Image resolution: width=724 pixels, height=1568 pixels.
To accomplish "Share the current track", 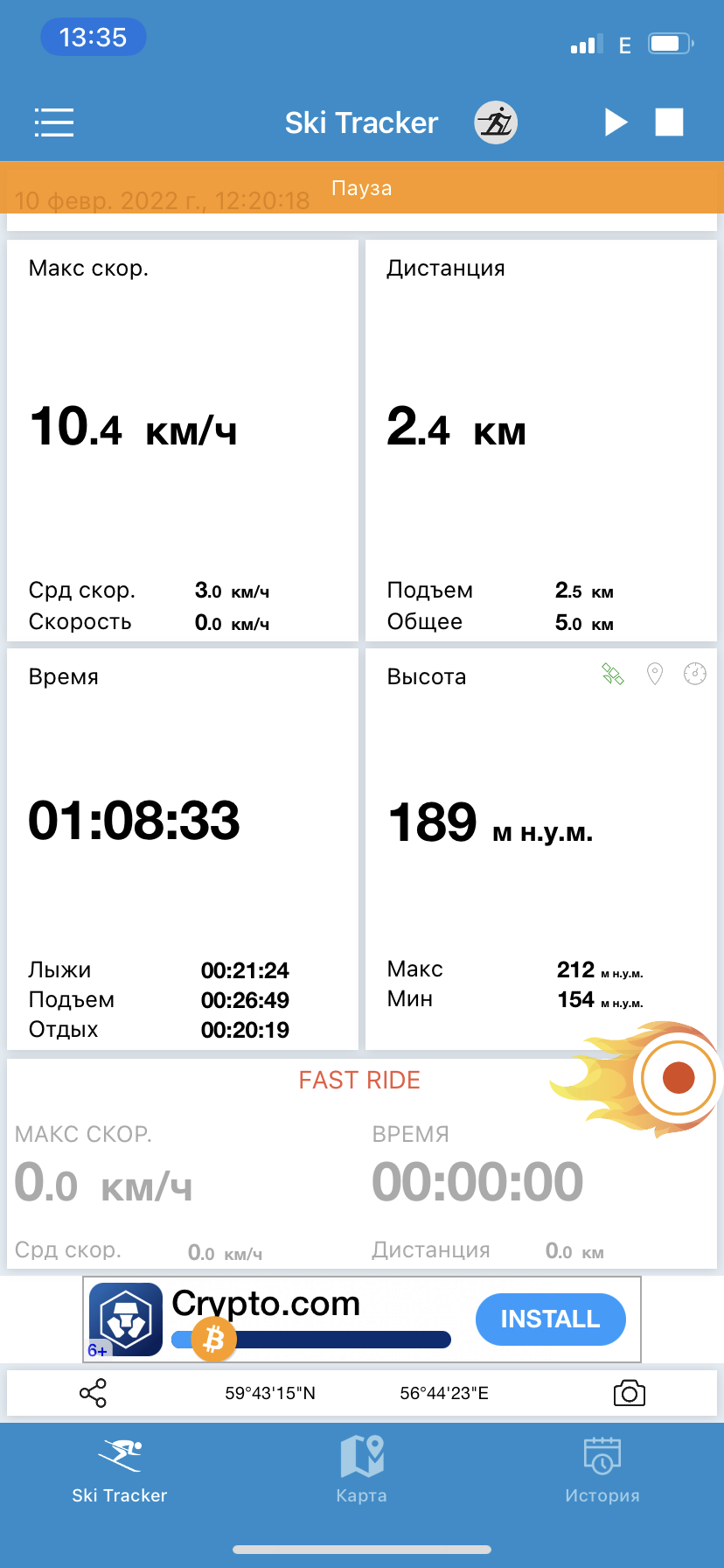I will click(93, 1393).
